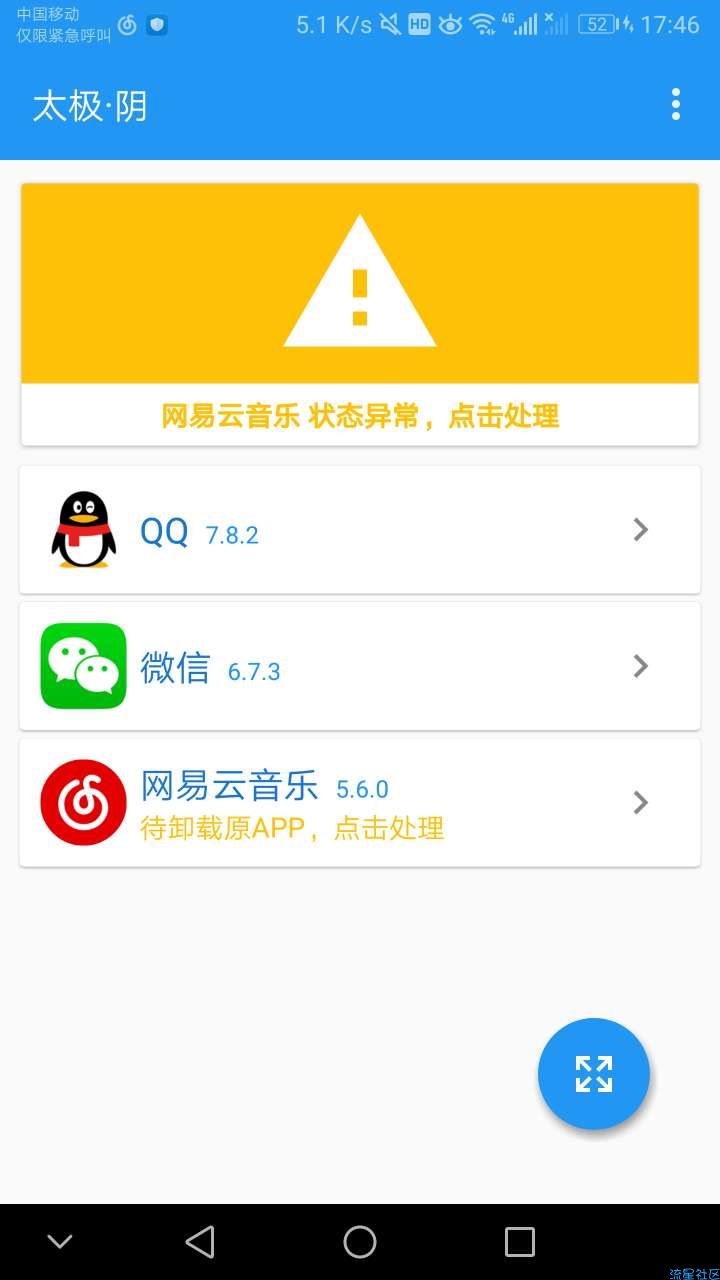Open the QQ 7.8.2 row
Screen dimensions: 720x1280
pyautogui.click(x=360, y=530)
